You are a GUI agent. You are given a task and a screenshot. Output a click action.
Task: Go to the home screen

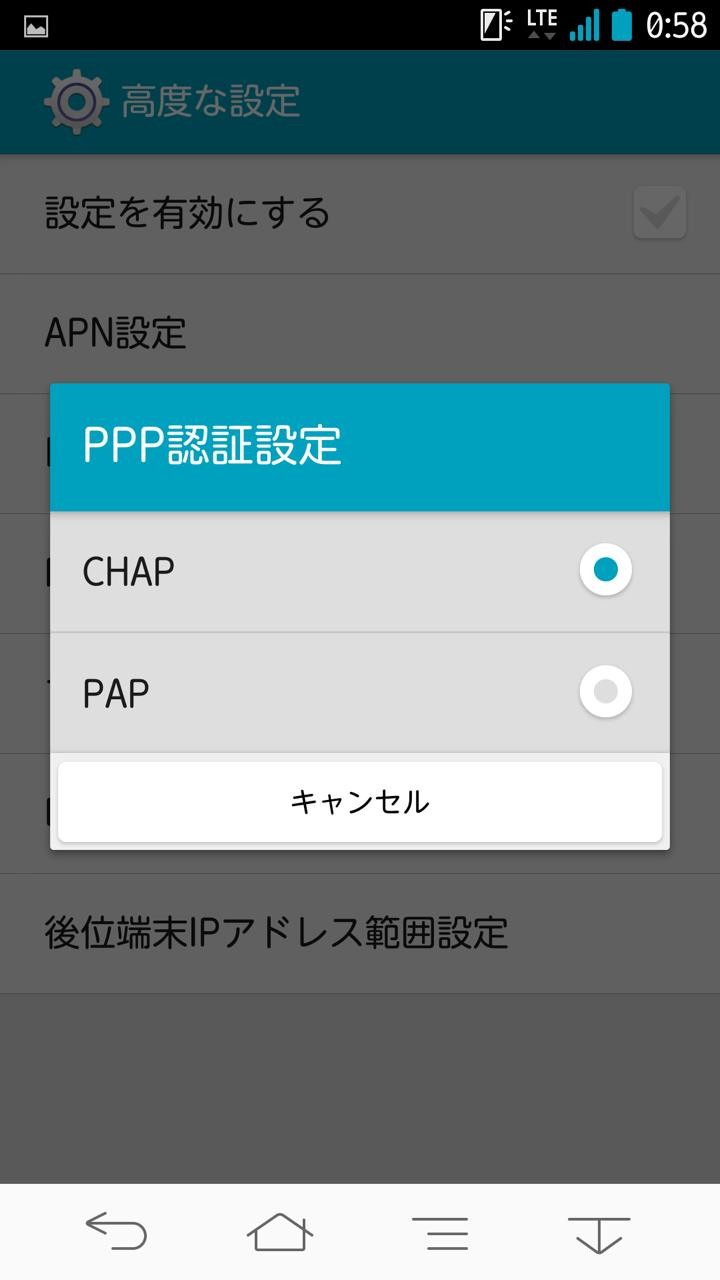point(280,1231)
